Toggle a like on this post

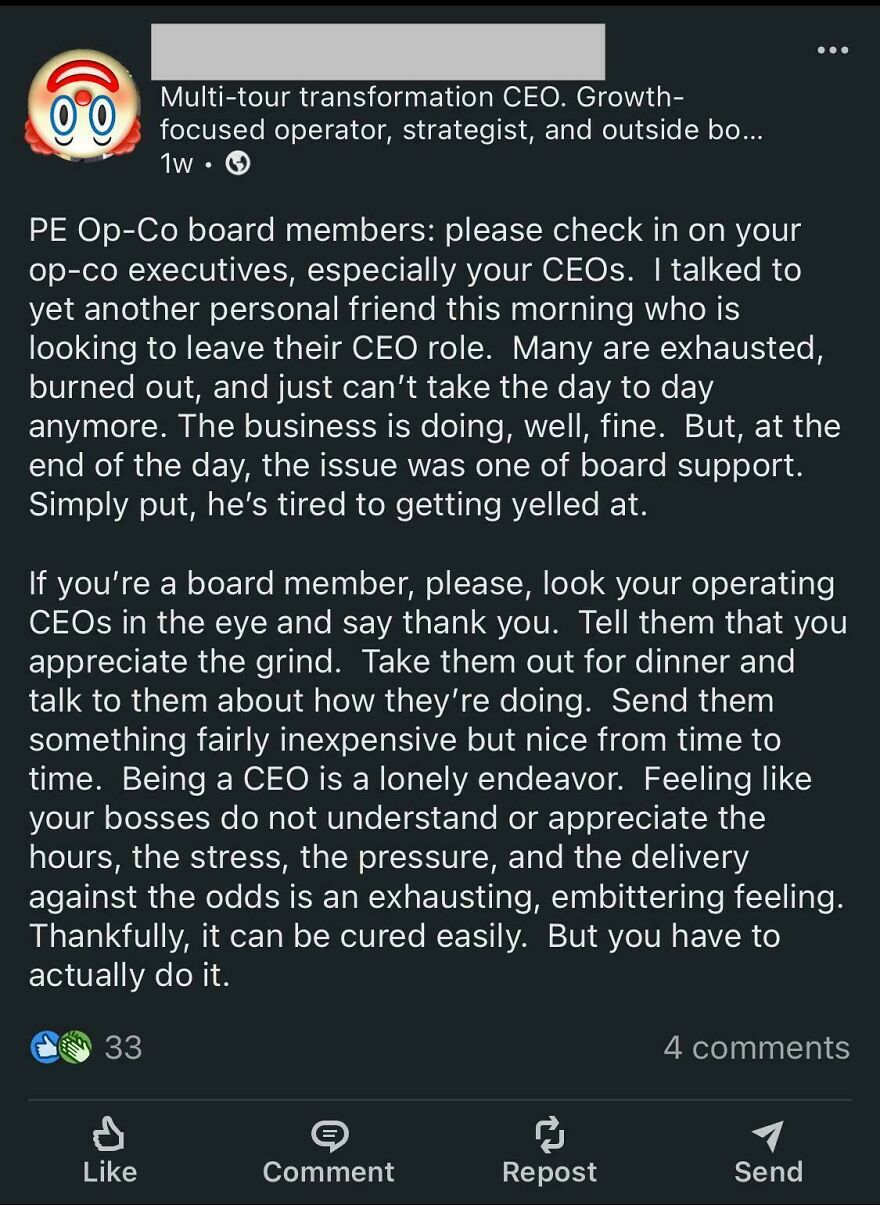pyautogui.click(x=109, y=1150)
